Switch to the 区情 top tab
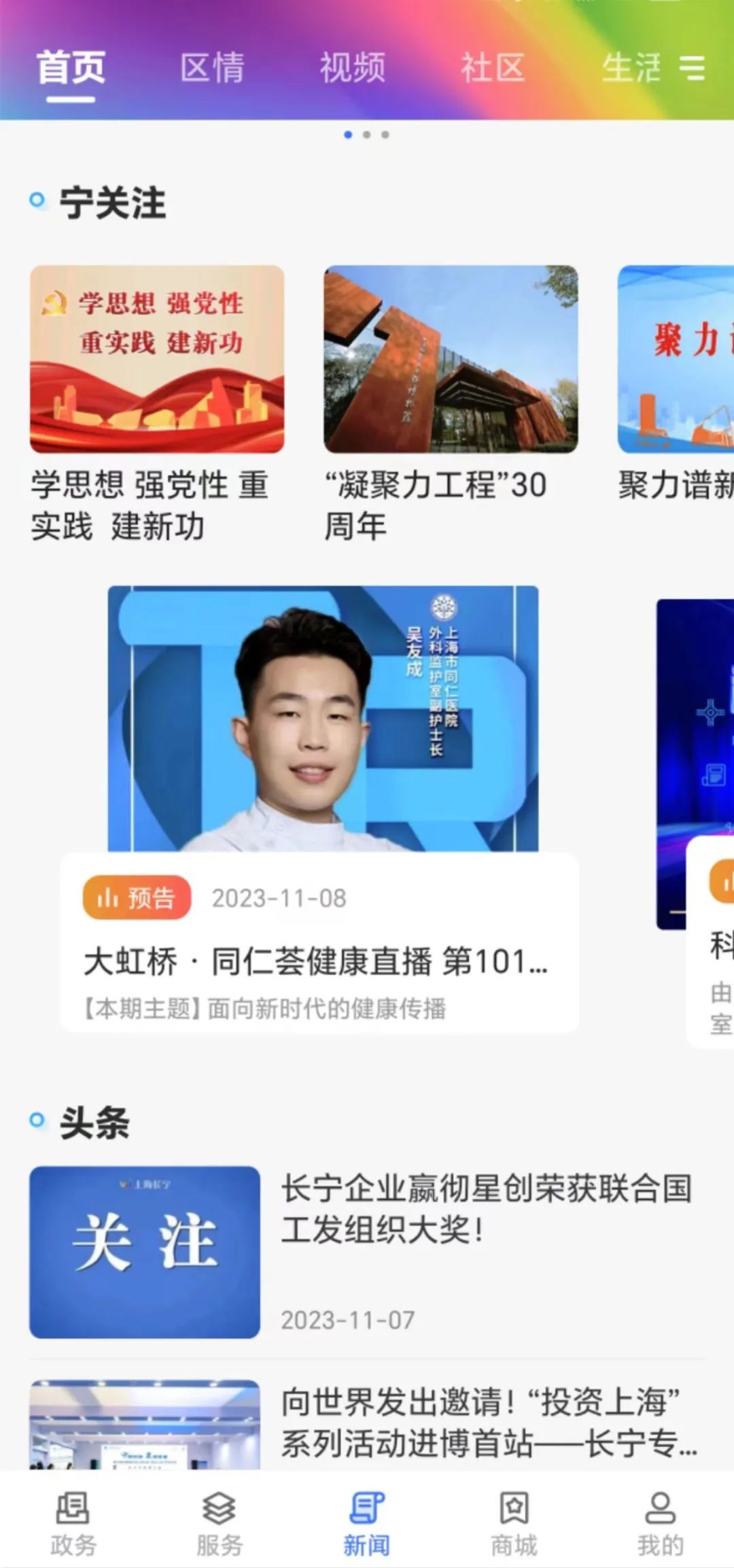 point(212,68)
